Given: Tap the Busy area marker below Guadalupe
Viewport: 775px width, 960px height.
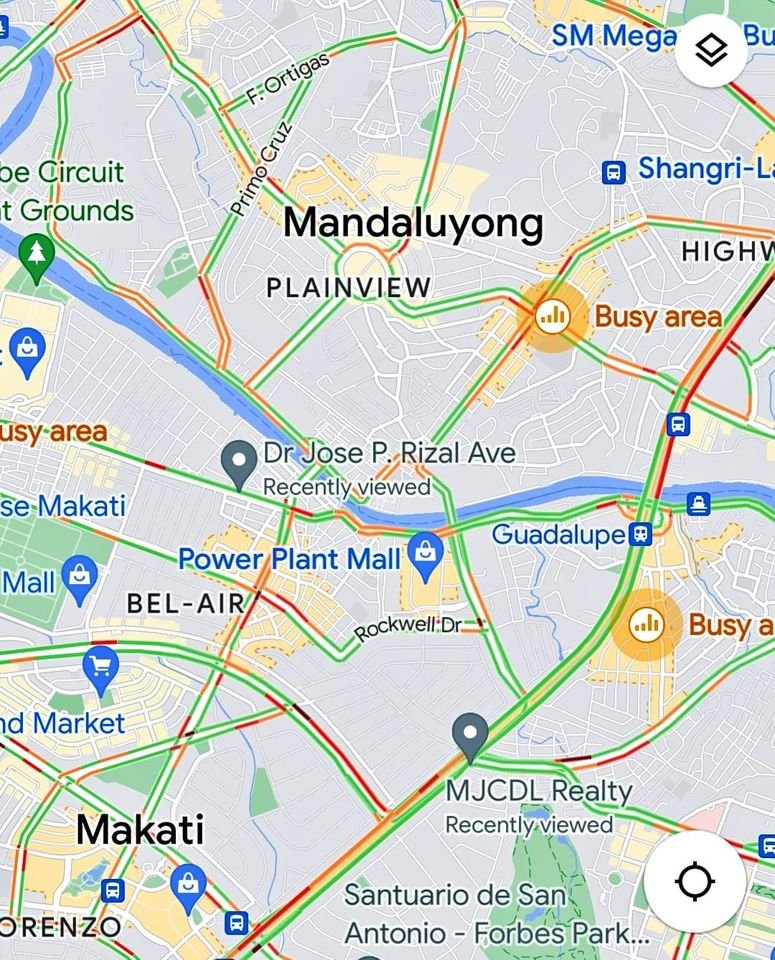Looking at the screenshot, I should tap(646, 625).
